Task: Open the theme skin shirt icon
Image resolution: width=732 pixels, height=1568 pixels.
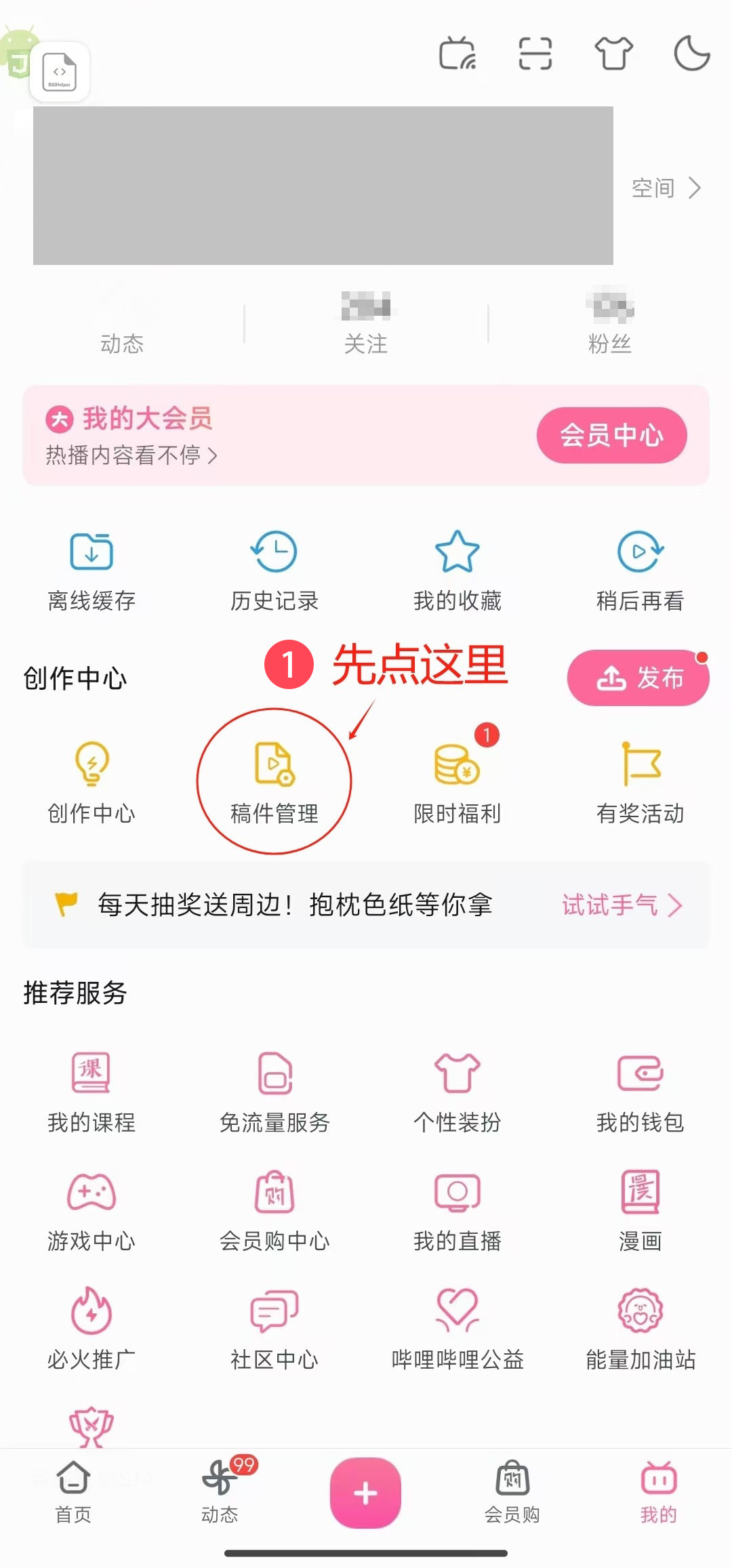Action: click(613, 54)
